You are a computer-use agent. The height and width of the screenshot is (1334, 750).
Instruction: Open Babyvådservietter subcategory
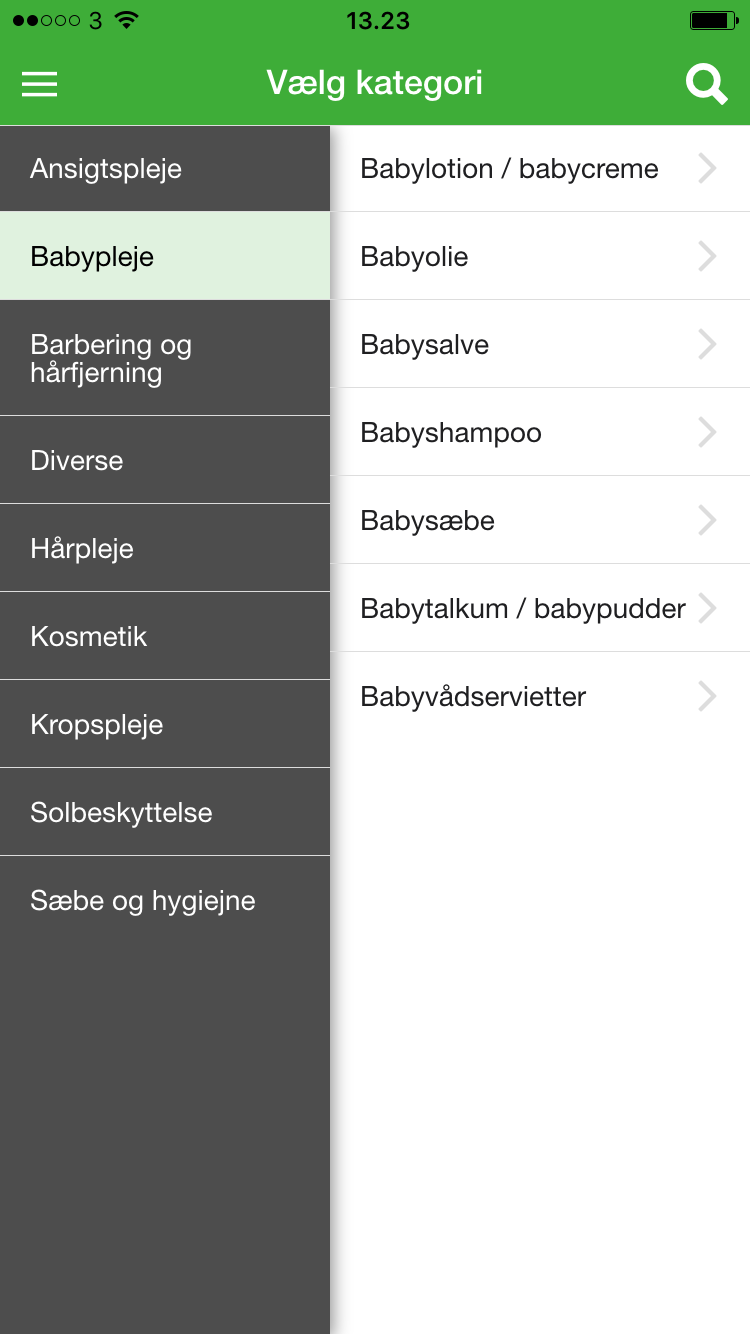tap(540, 696)
